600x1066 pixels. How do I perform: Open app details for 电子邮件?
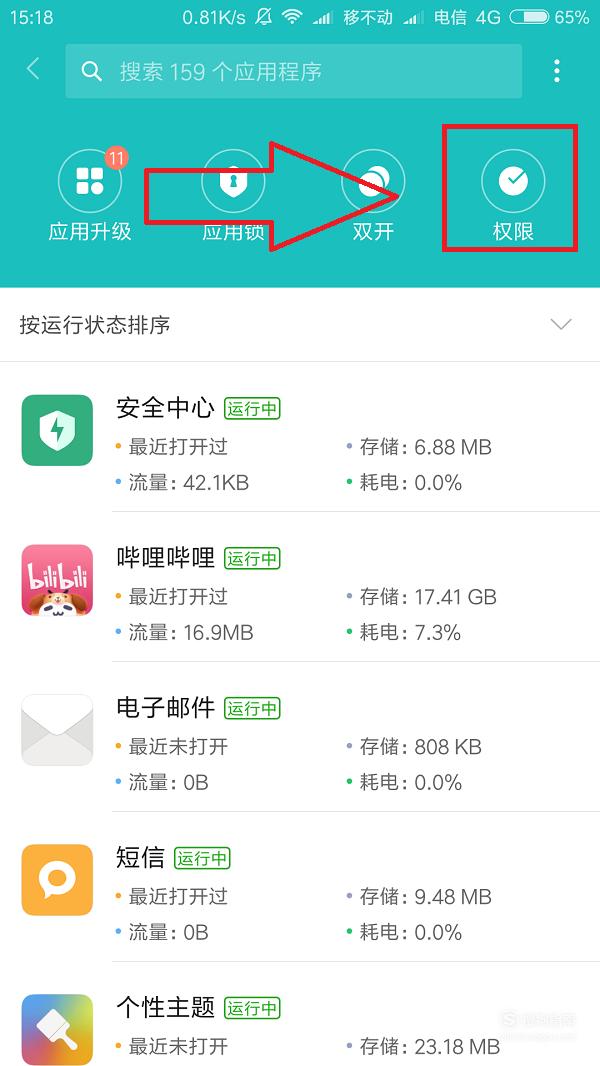[x=300, y=737]
